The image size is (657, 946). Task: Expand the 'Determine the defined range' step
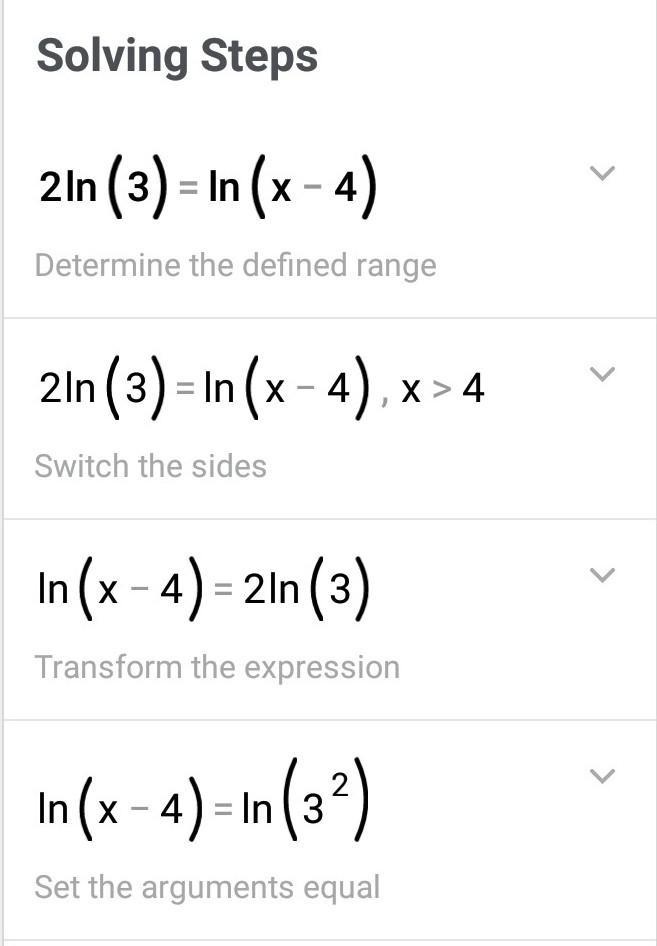pos(601,173)
